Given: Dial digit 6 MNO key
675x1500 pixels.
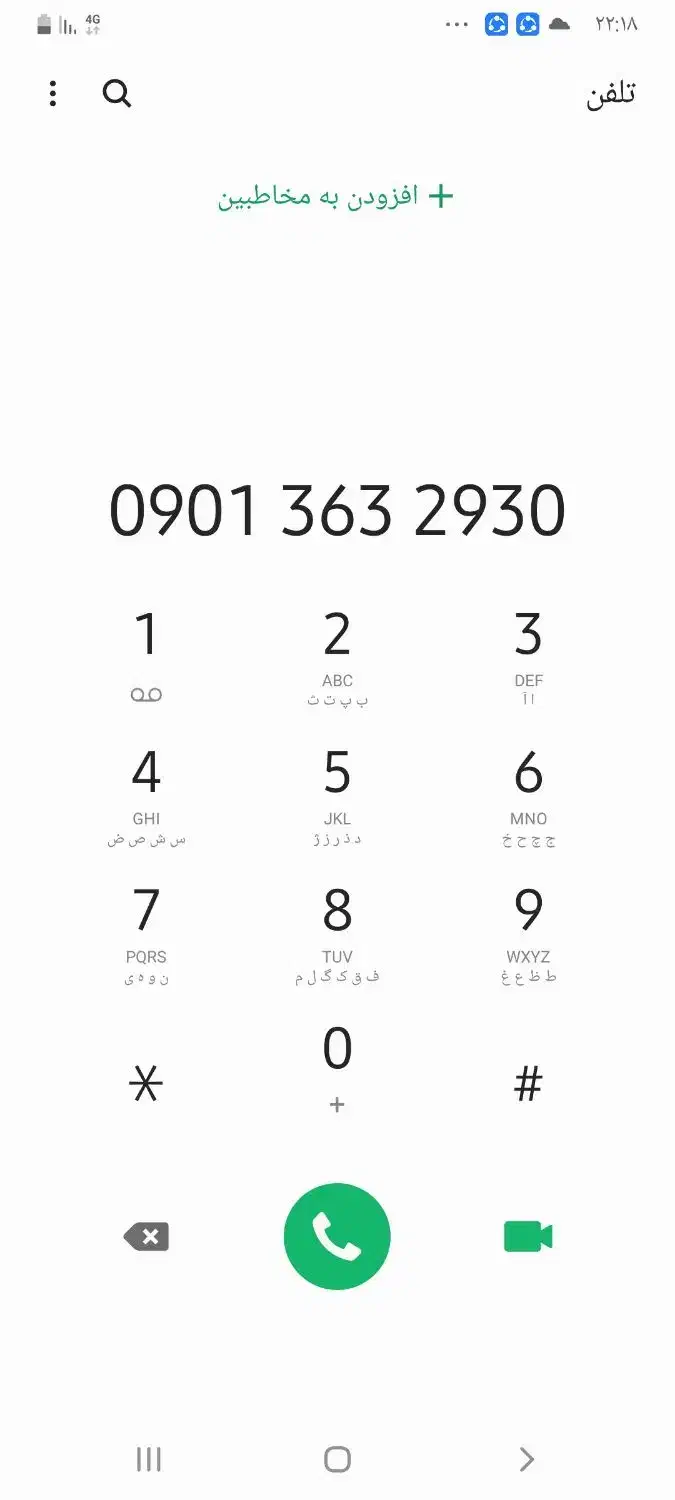Looking at the screenshot, I should click(528, 794).
